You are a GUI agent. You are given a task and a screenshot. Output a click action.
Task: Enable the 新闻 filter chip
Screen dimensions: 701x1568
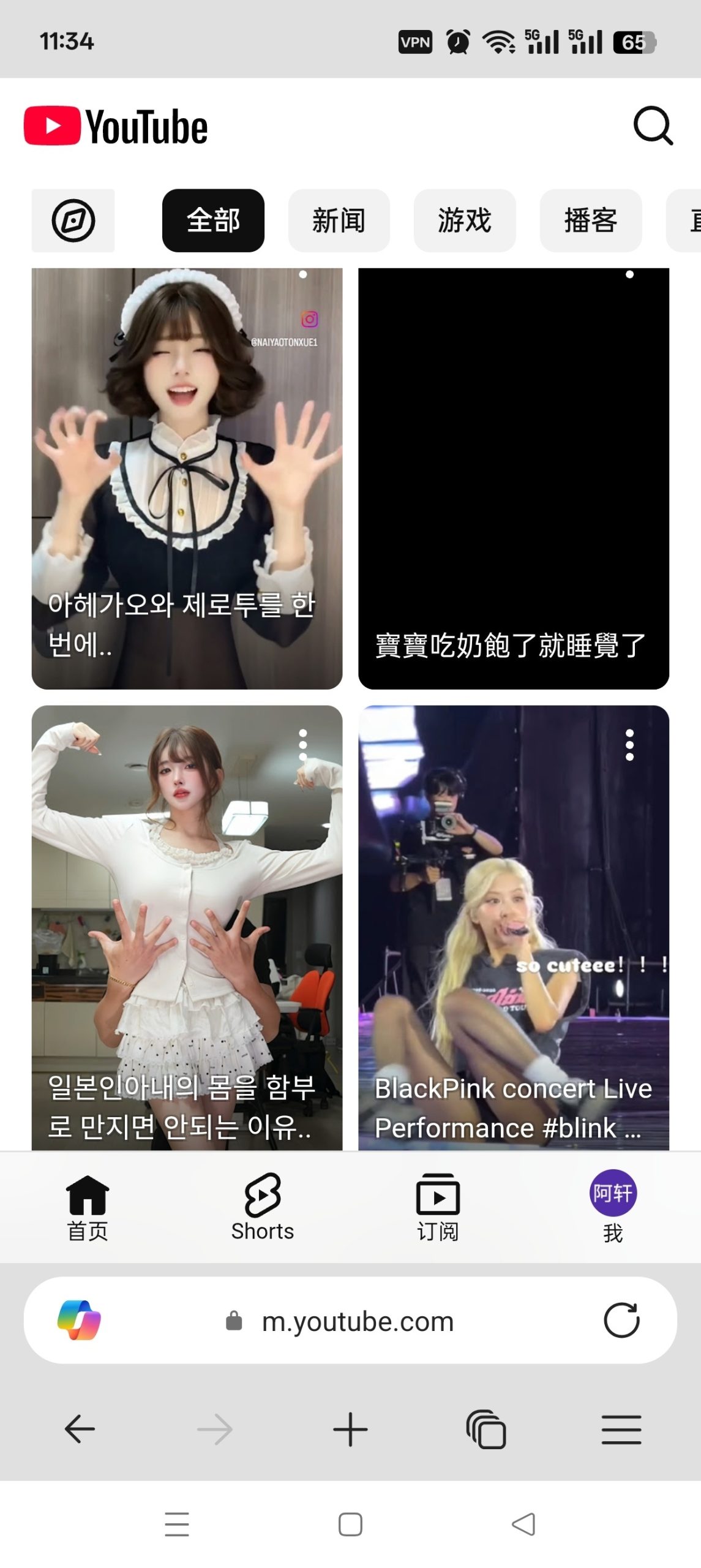[339, 220]
